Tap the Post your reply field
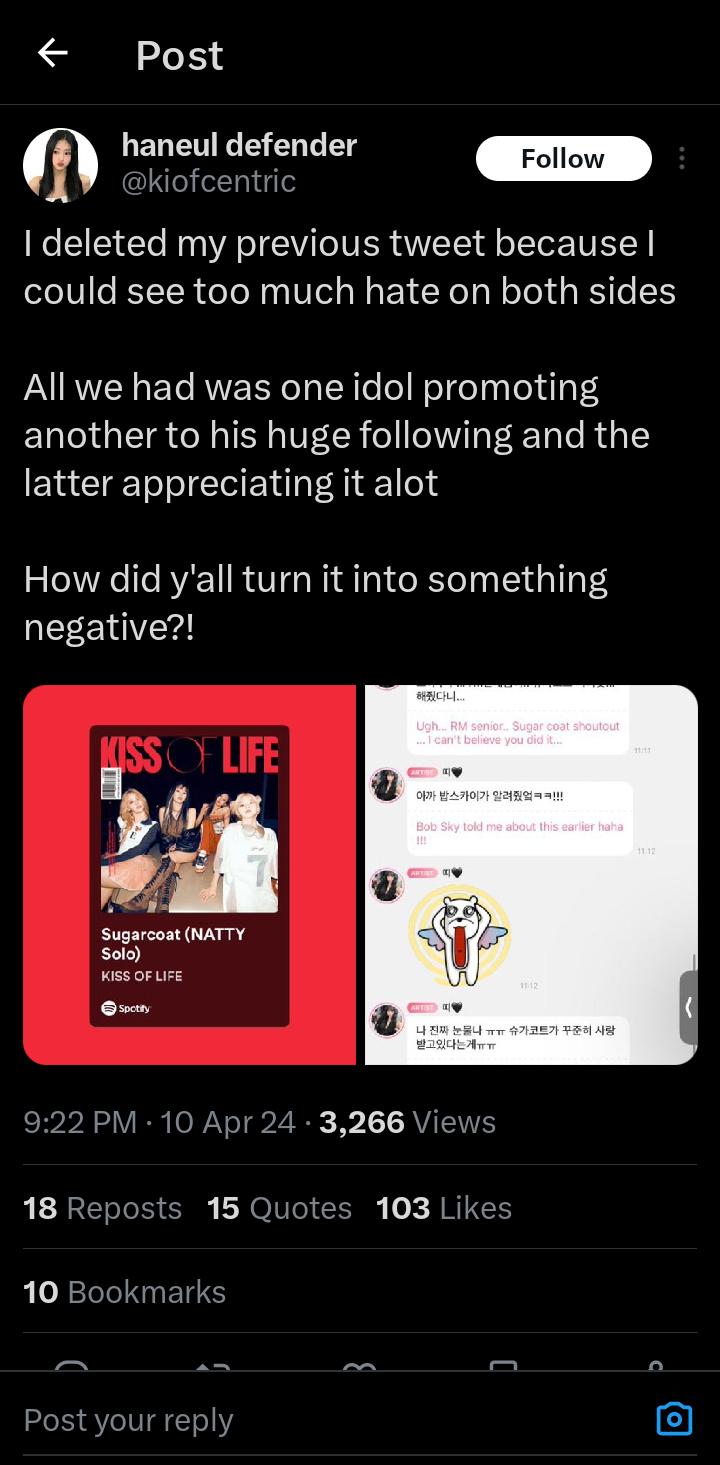The height and width of the screenshot is (1465, 720). pos(300,1420)
